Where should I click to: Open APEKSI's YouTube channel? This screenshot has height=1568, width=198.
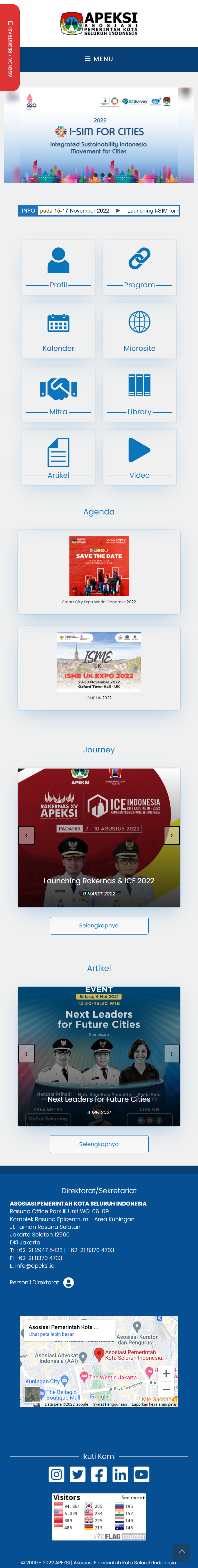coord(142,1474)
